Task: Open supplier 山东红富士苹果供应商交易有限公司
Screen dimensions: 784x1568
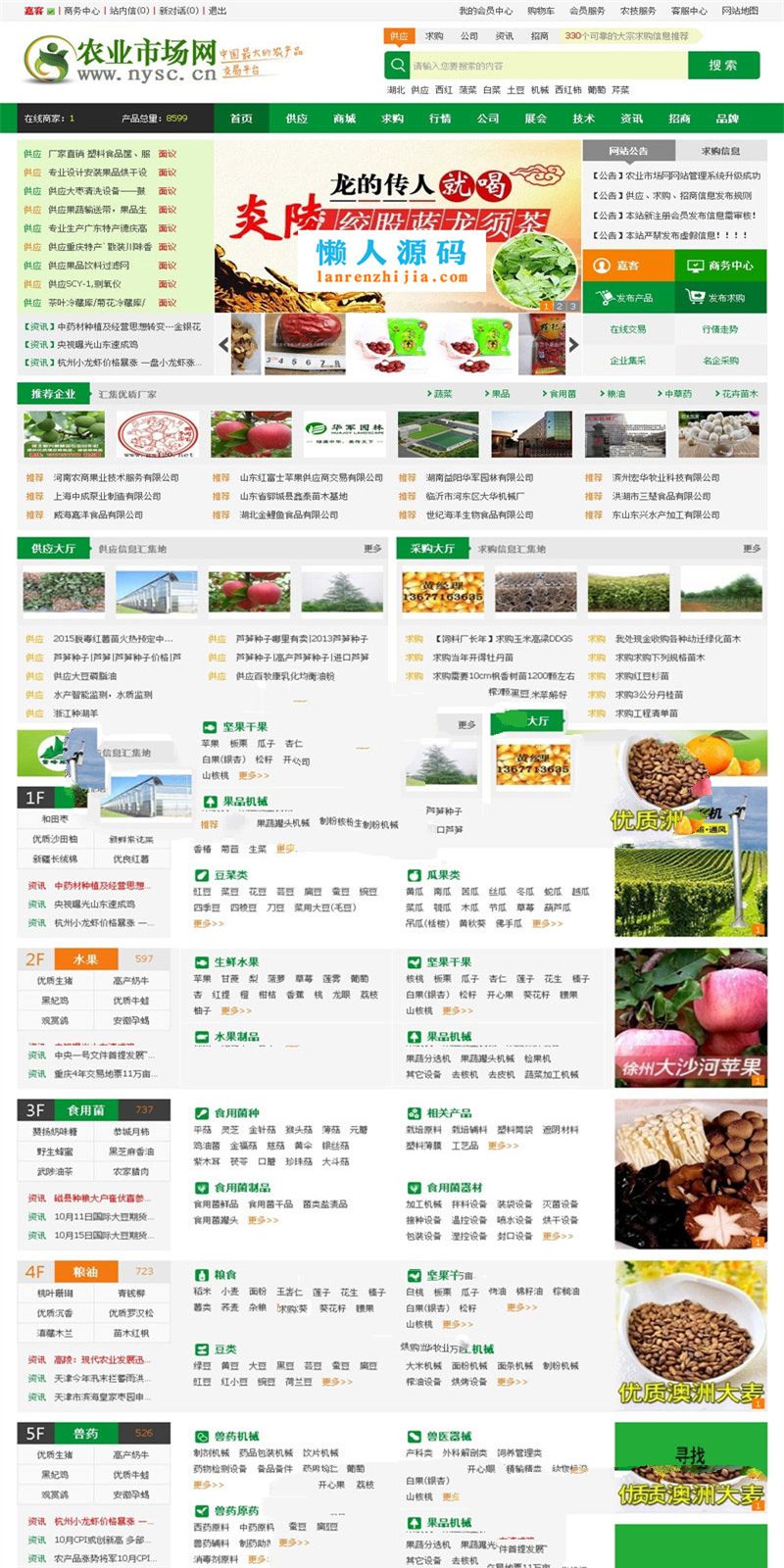Action: pos(312,478)
